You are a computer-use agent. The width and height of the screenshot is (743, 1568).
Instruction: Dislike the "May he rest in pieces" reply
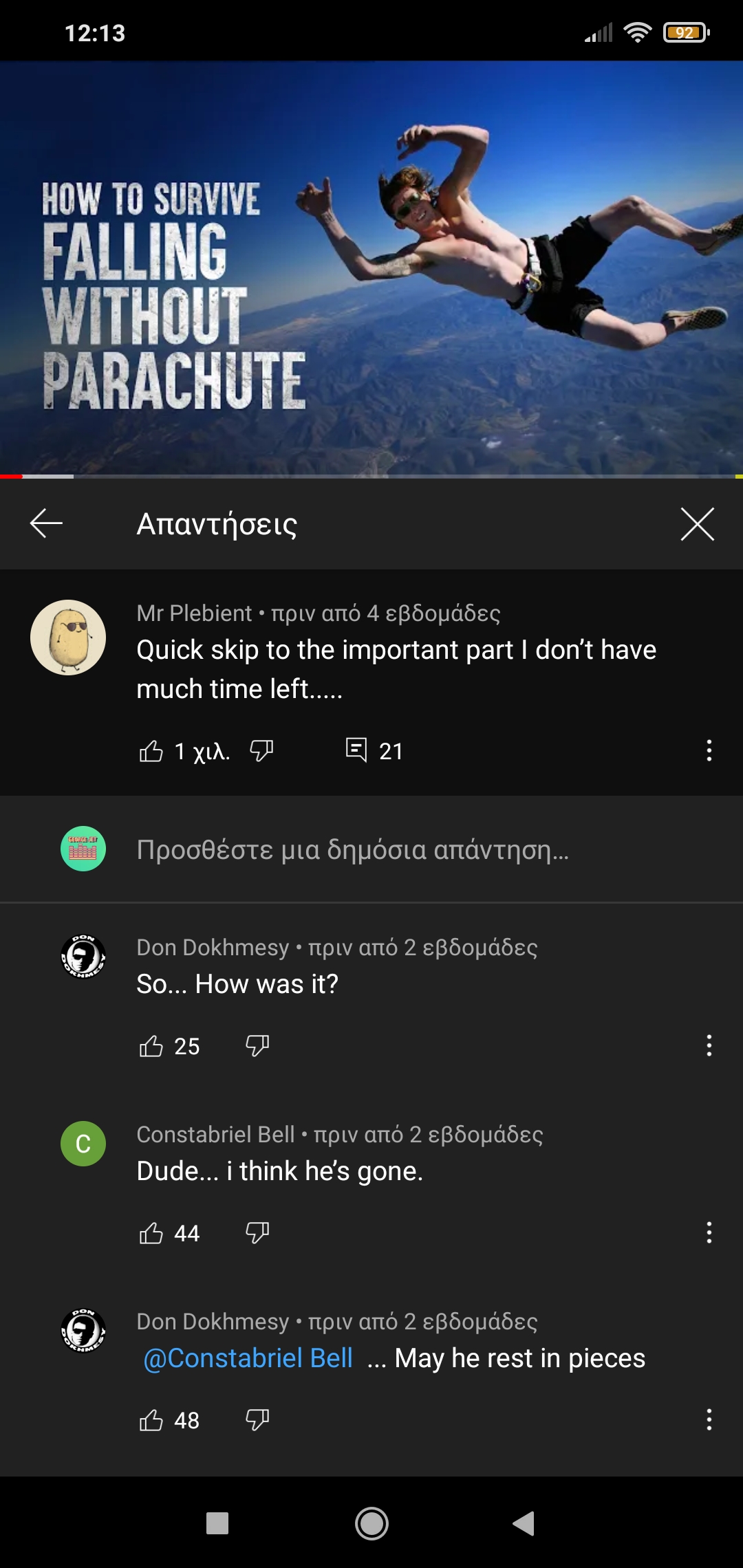(257, 1420)
